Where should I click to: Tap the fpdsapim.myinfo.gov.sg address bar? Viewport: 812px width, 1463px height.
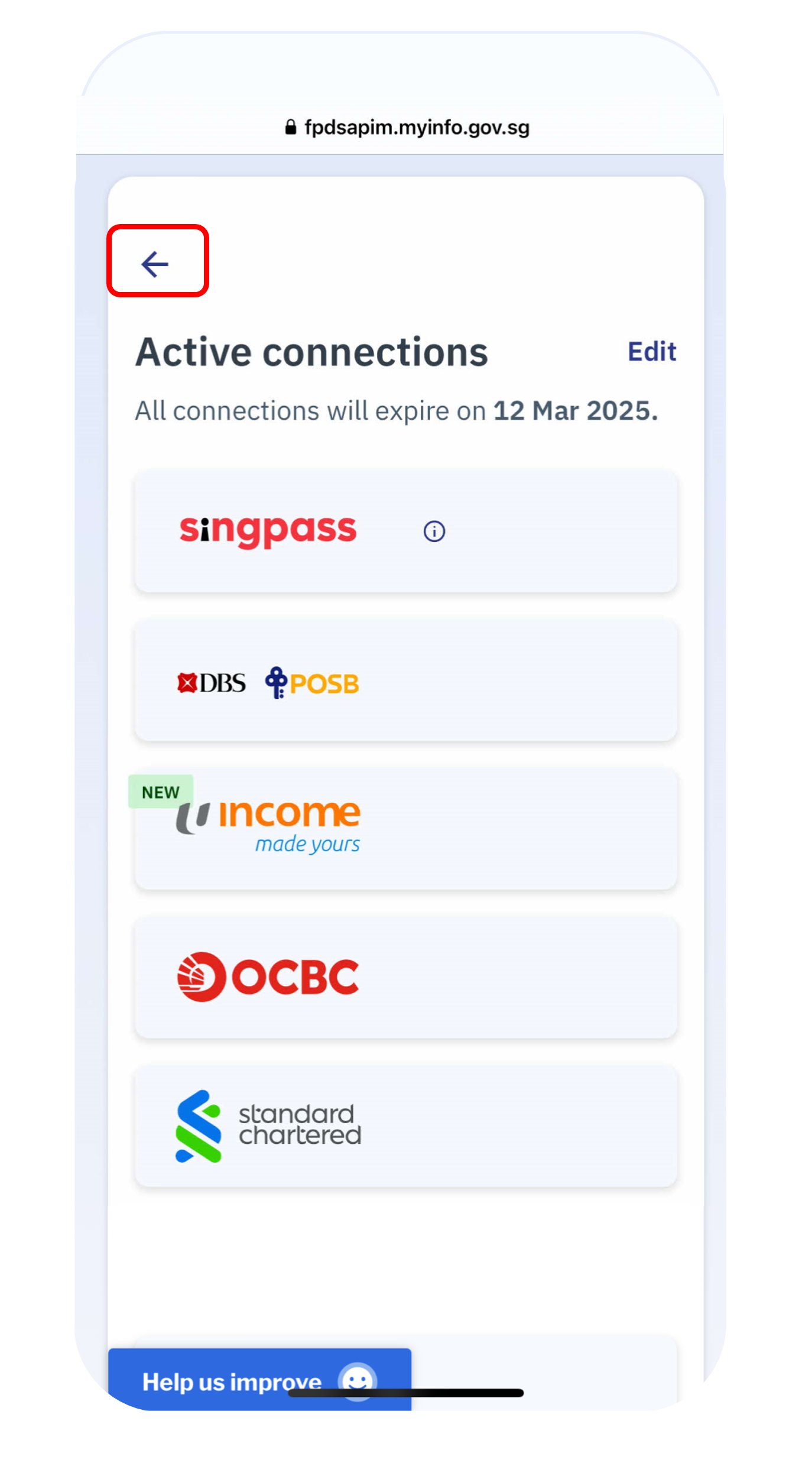[407, 128]
